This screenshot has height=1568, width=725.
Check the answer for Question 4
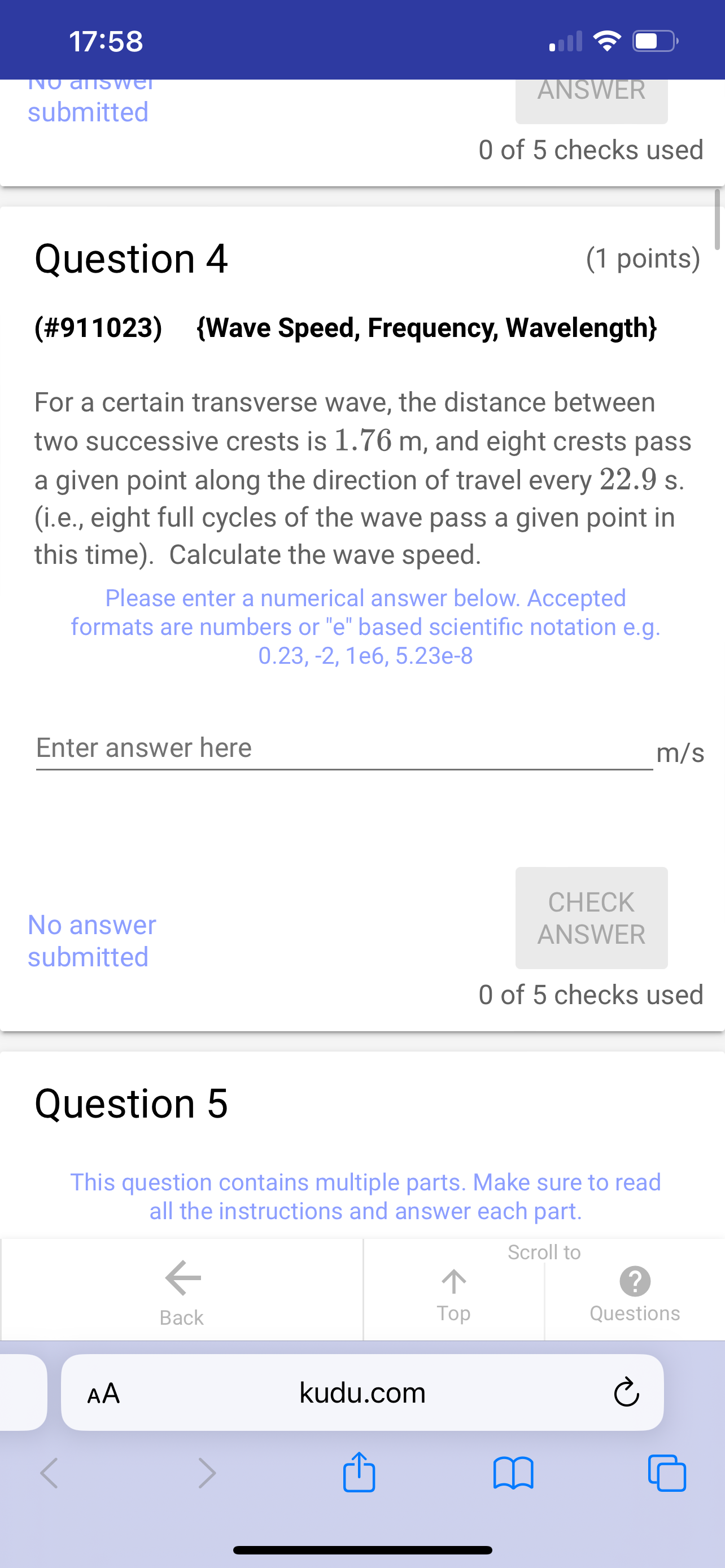591,917
